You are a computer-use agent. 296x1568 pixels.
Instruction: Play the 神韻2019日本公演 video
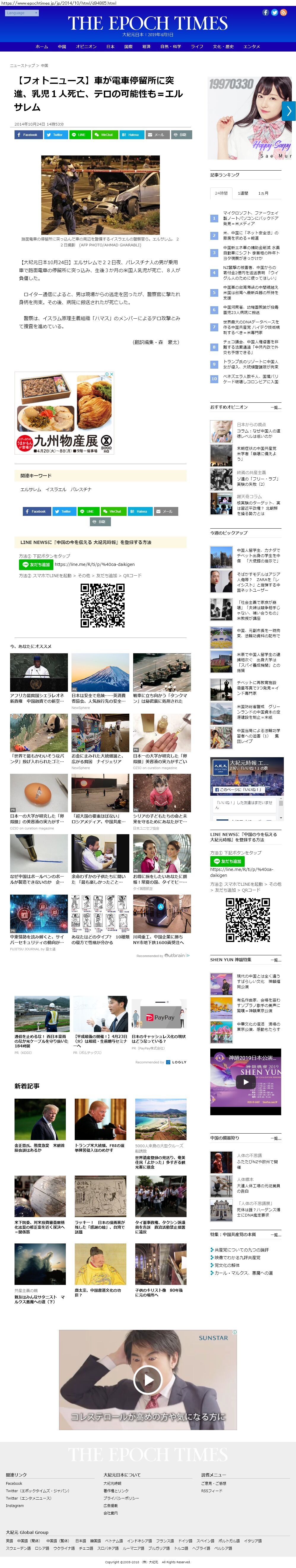click(x=246, y=1082)
